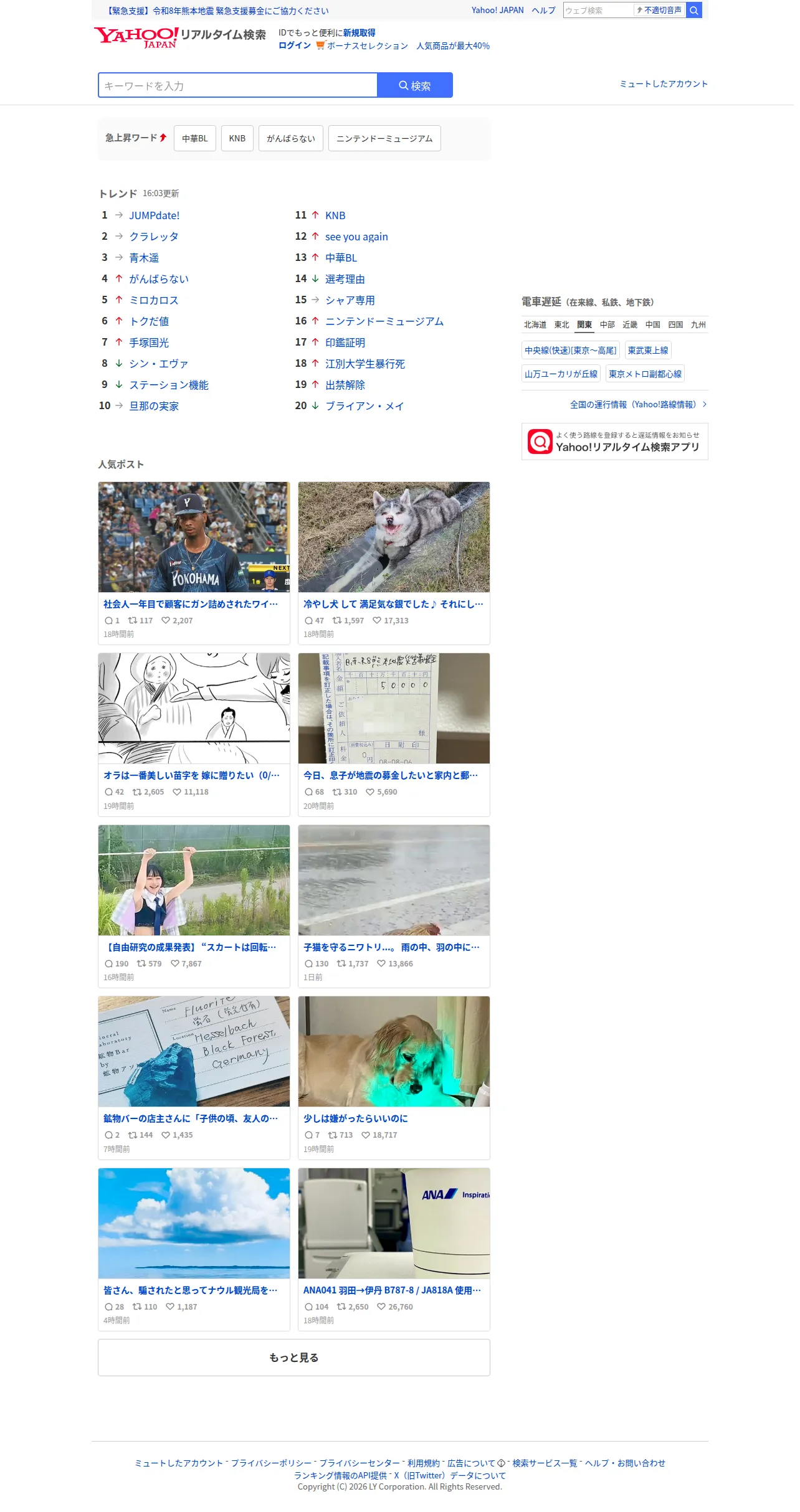Open the 子猫を守るニワトリ post

click(394, 906)
